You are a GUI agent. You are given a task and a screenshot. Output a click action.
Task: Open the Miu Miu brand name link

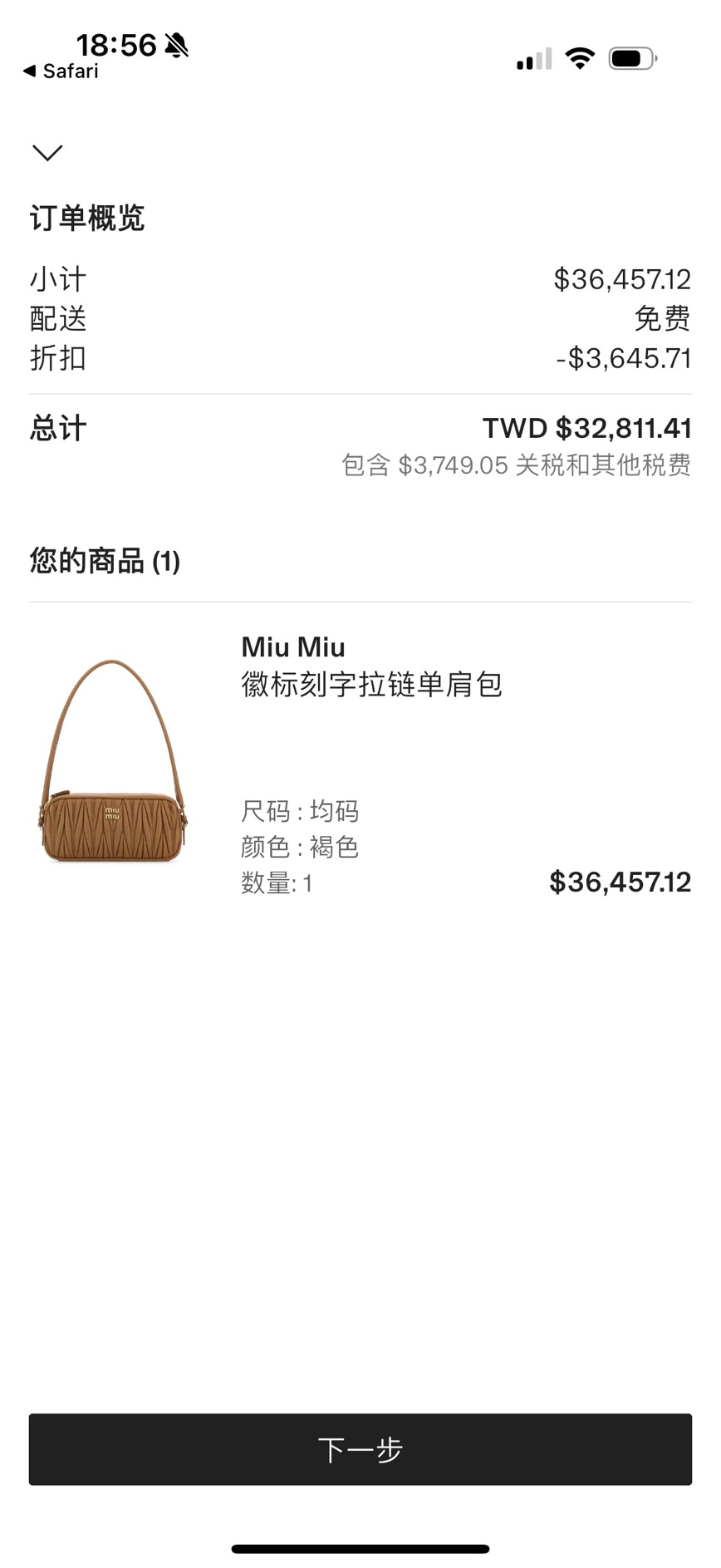(x=292, y=646)
